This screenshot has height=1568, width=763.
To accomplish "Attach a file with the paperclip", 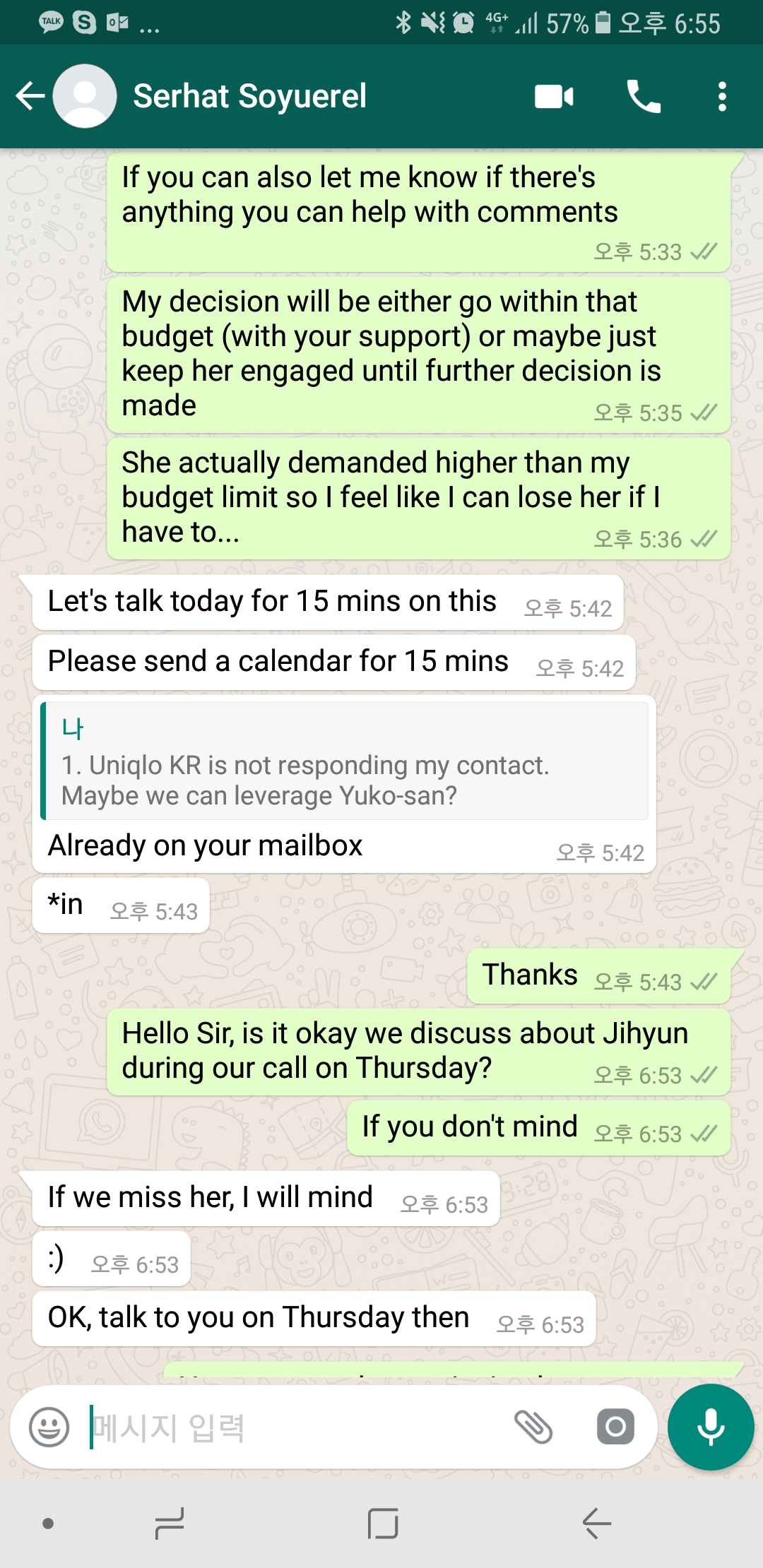I will (x=533, y=1427).
